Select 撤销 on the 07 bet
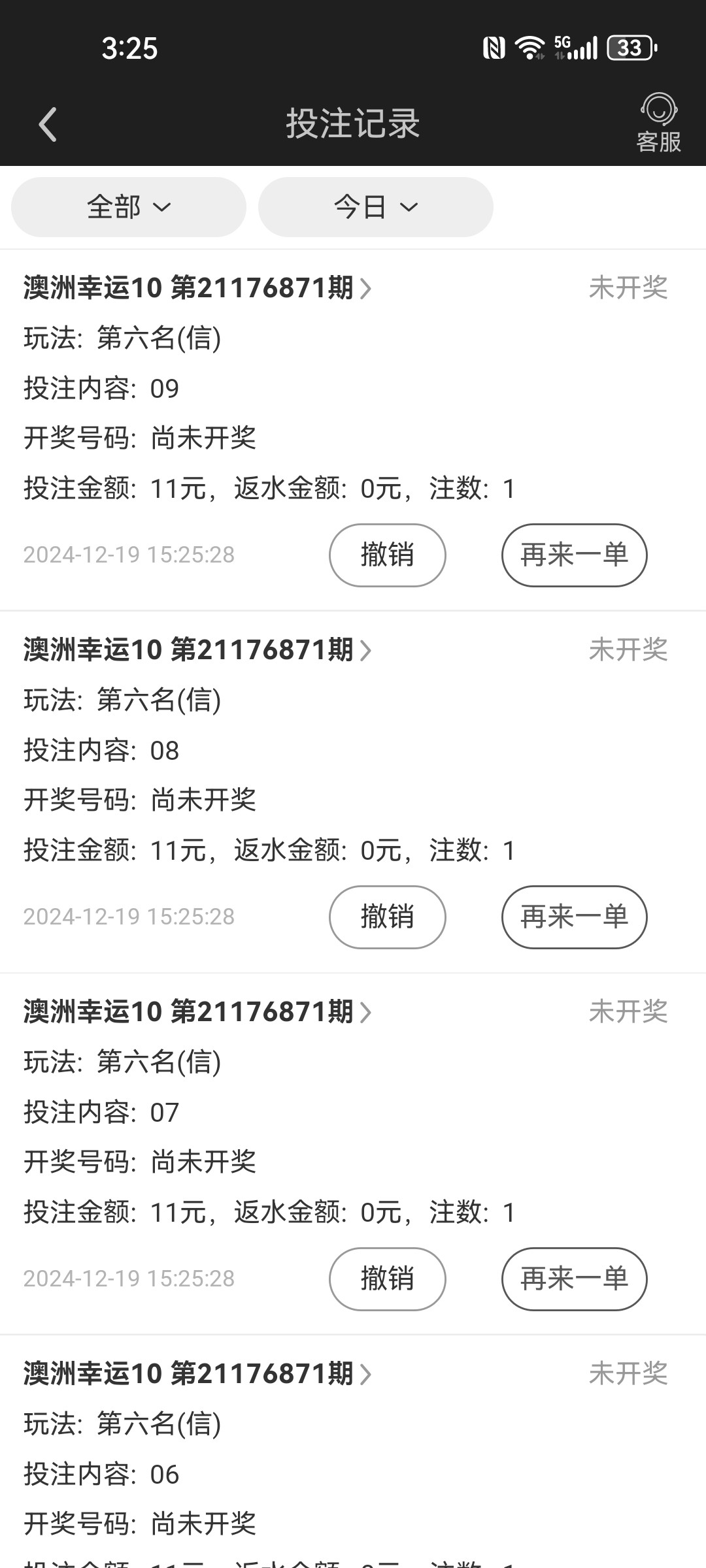 tap(387, 1279)
